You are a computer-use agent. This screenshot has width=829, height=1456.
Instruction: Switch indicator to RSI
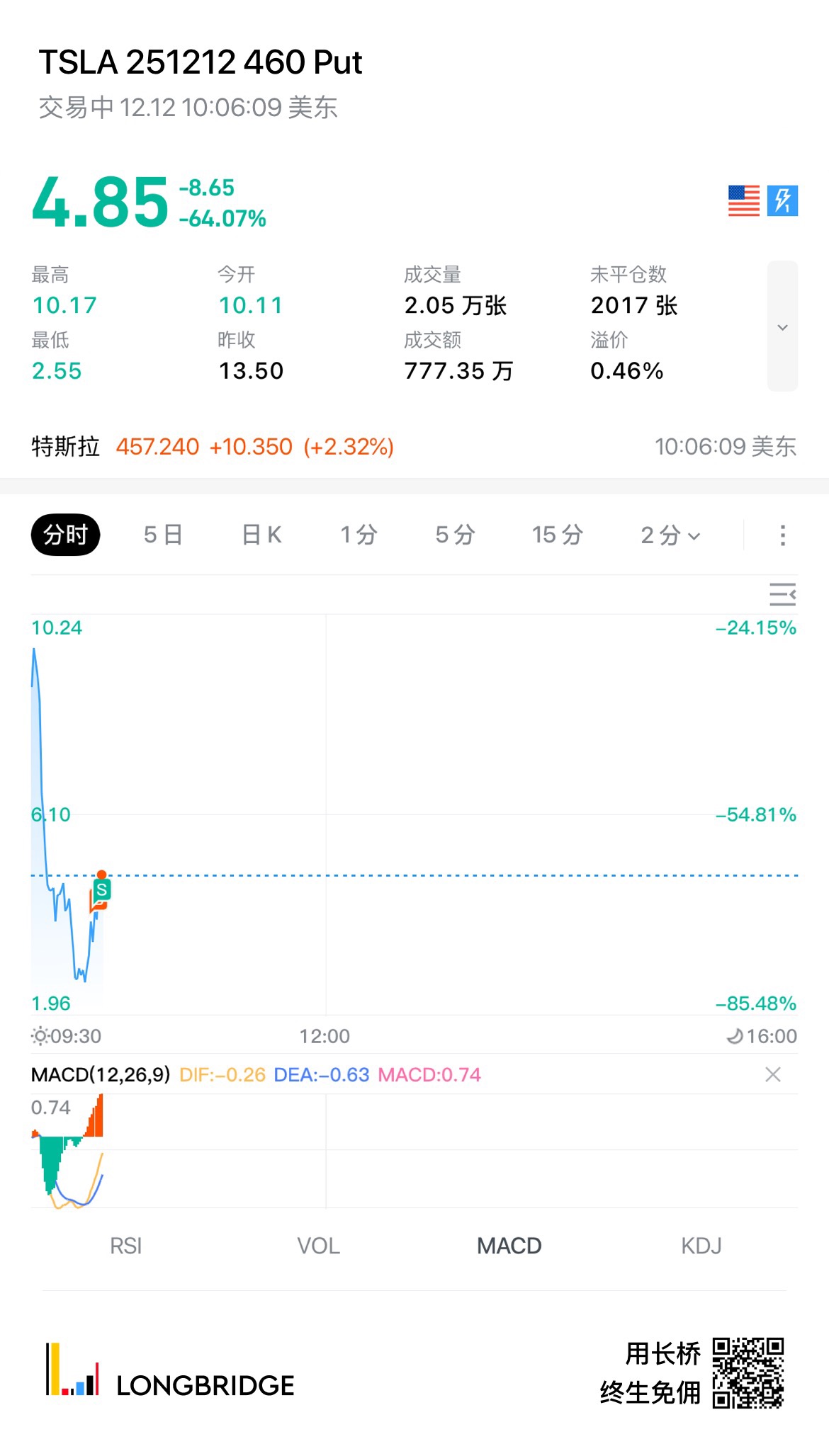tap(126, 1246)
